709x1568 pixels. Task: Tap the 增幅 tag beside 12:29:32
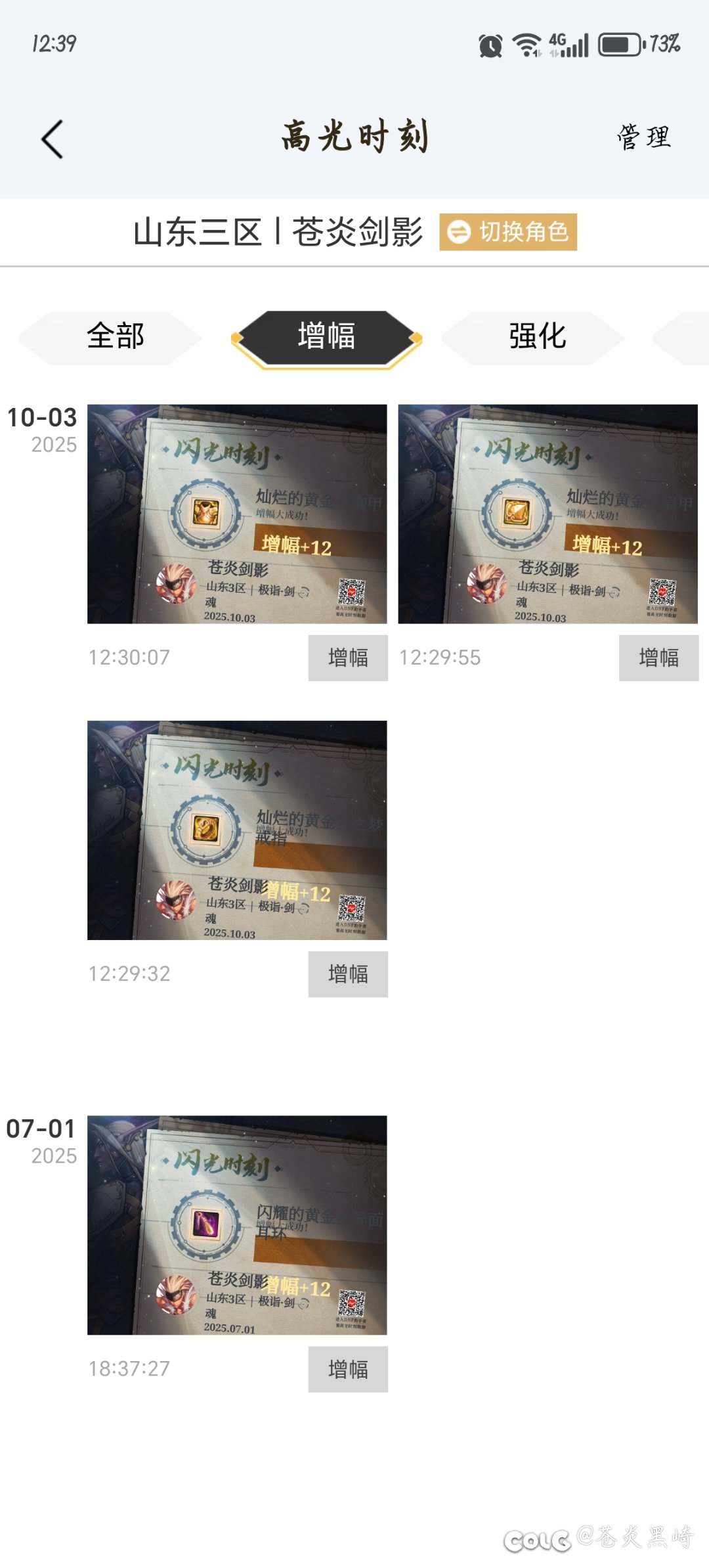(348, 974)
